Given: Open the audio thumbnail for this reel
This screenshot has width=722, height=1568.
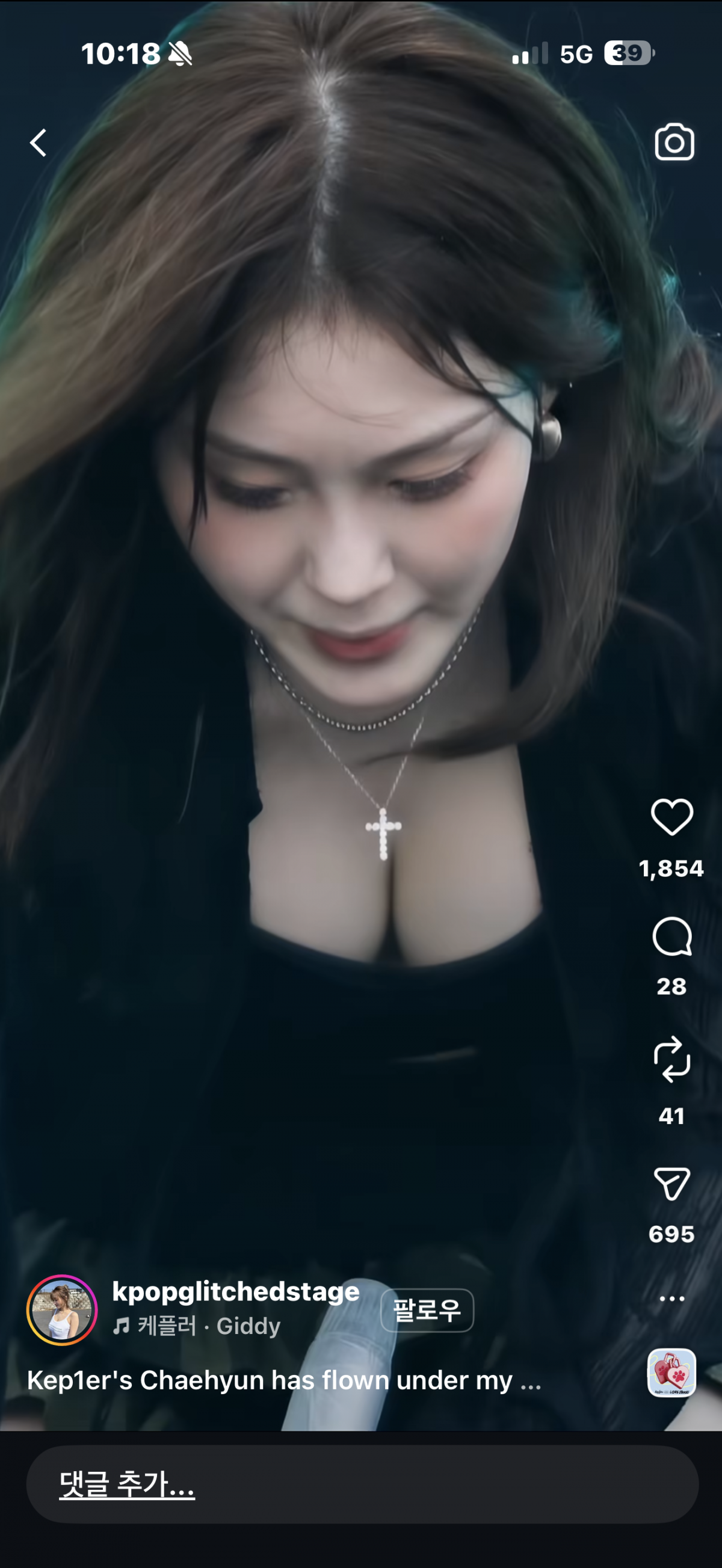Looking at the screenshot, I should [671, 1372].
